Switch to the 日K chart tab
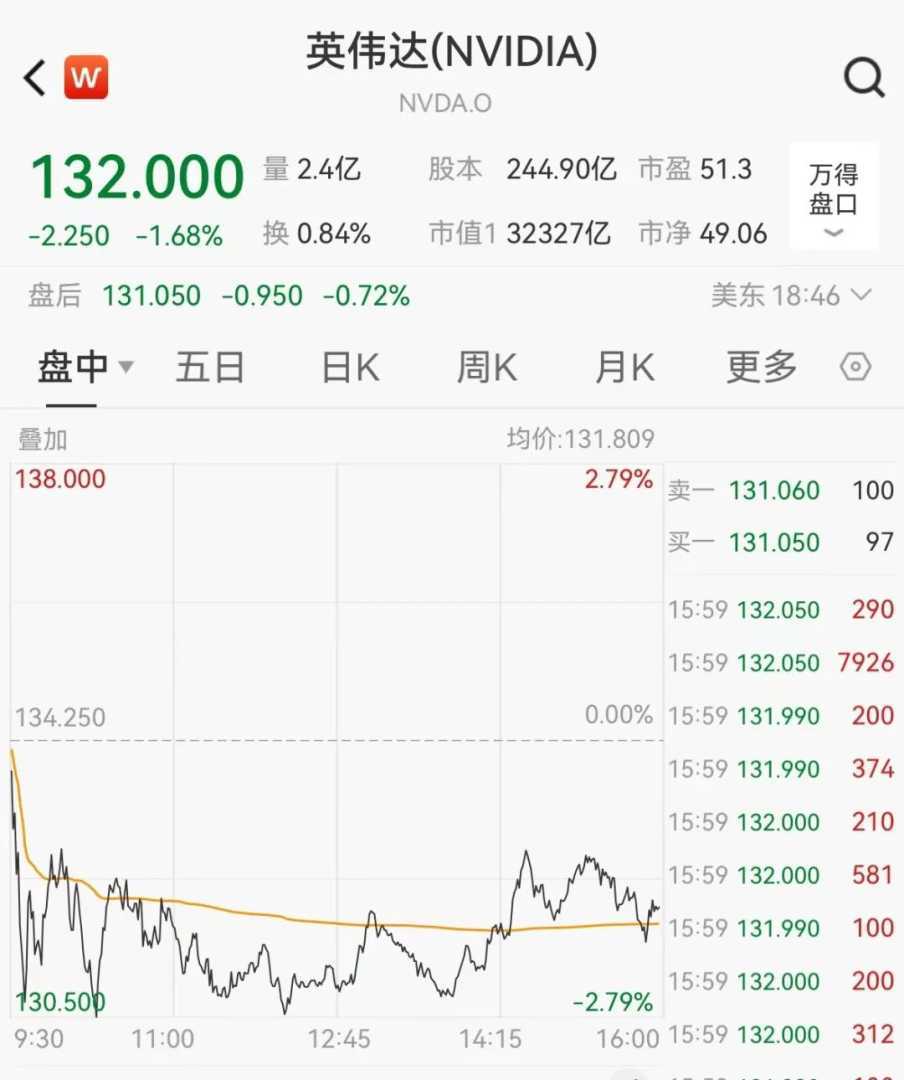 tap(350, 368)
